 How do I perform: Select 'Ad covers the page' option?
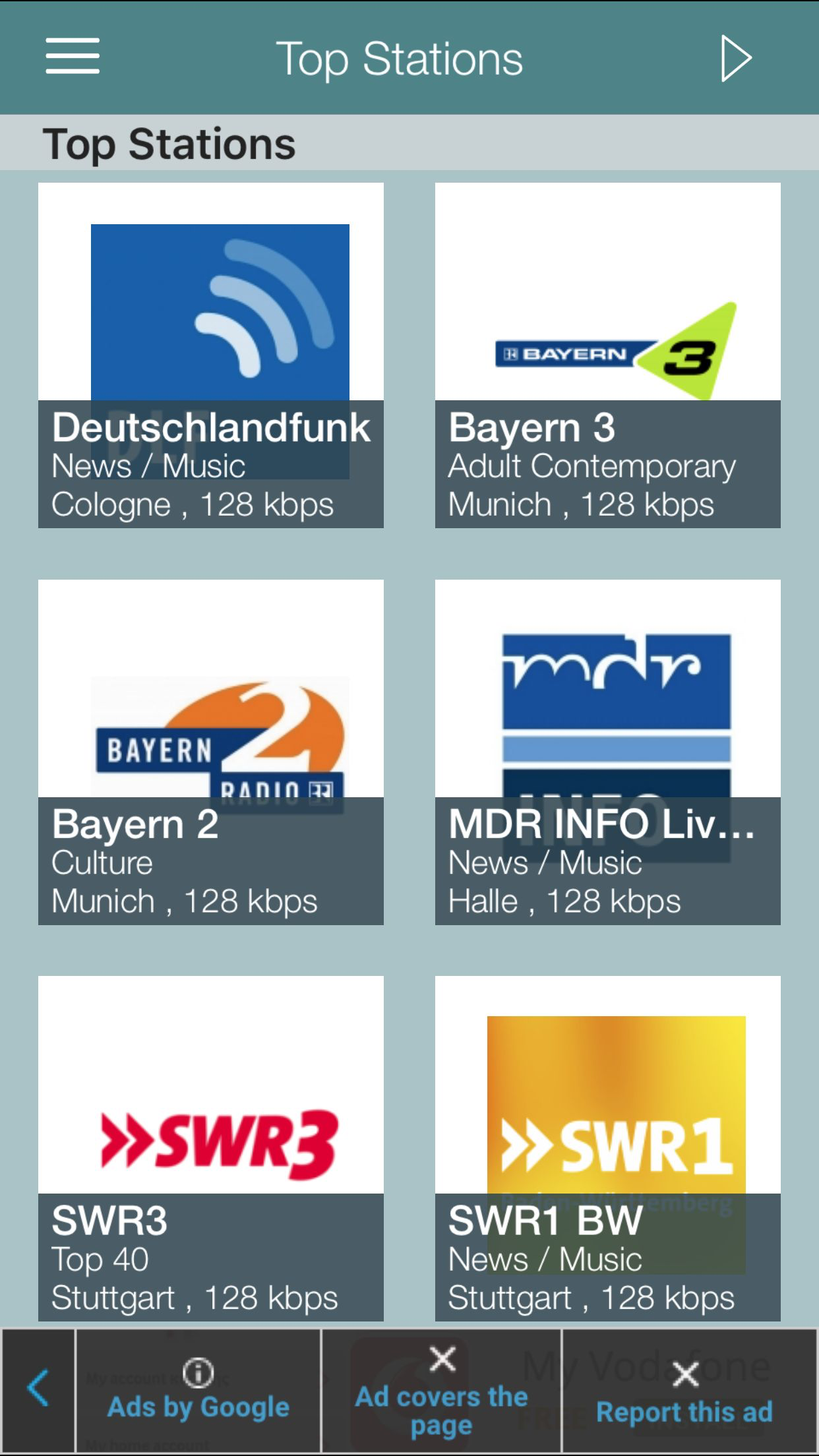point(441,1391)
